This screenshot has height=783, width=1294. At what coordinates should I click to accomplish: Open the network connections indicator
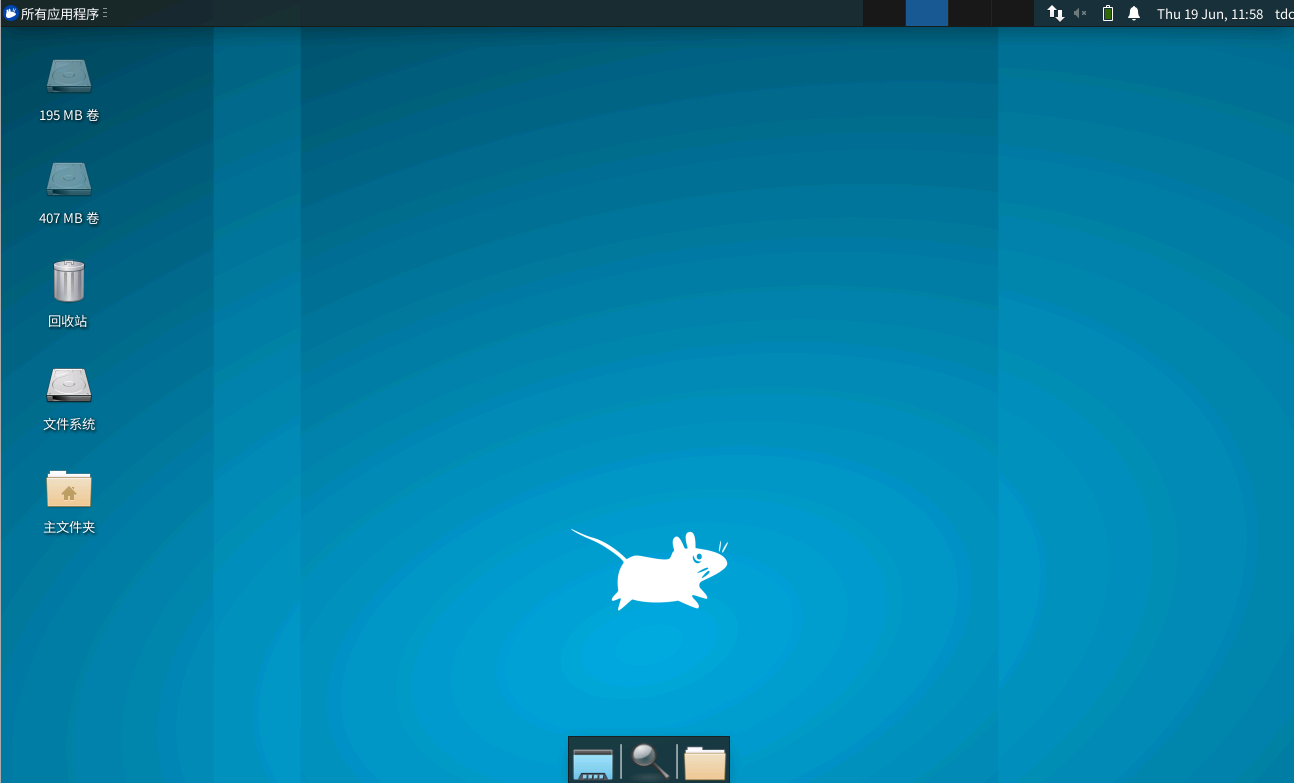click(x=1055, y=14)
